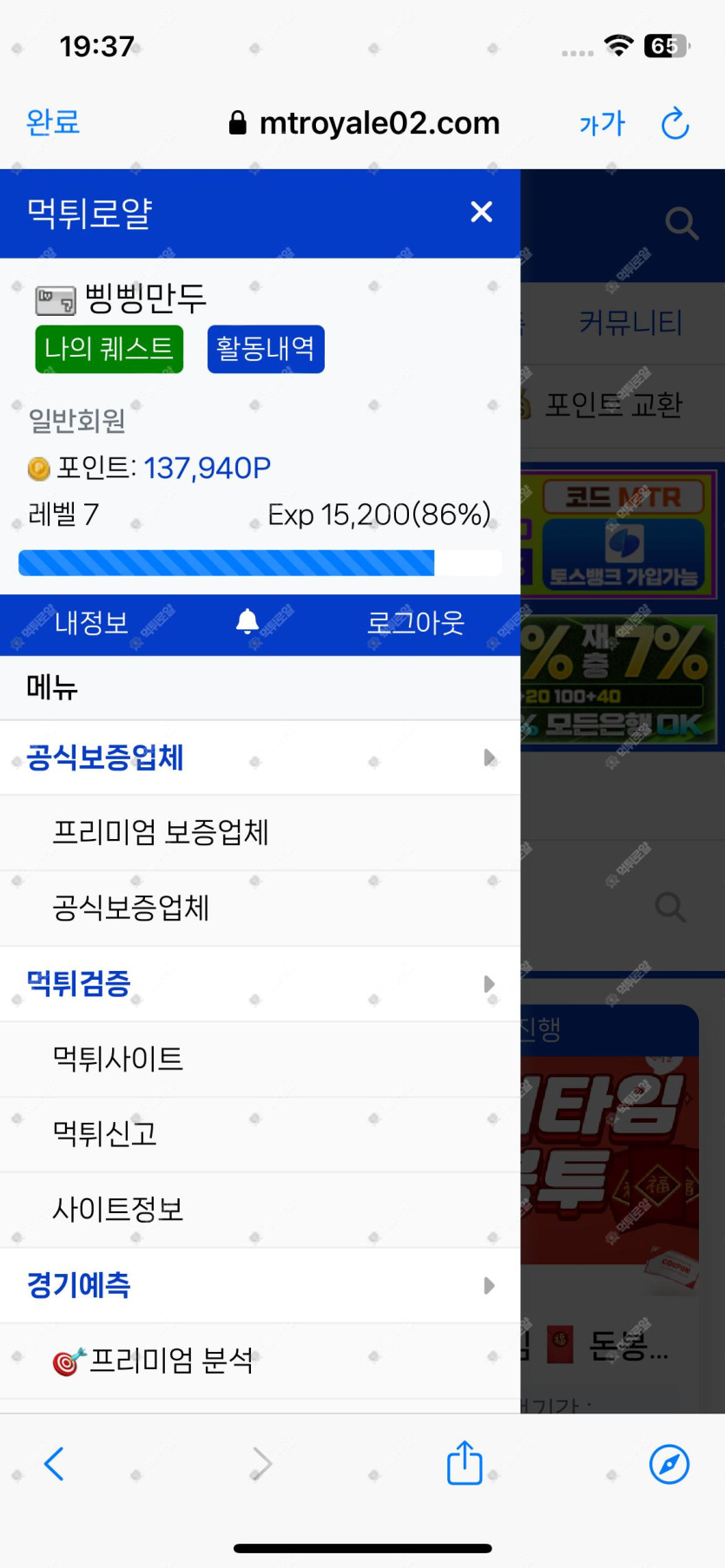Open 나의 퀘스트
Screen dimensions: 725x1568
point(109,349)
